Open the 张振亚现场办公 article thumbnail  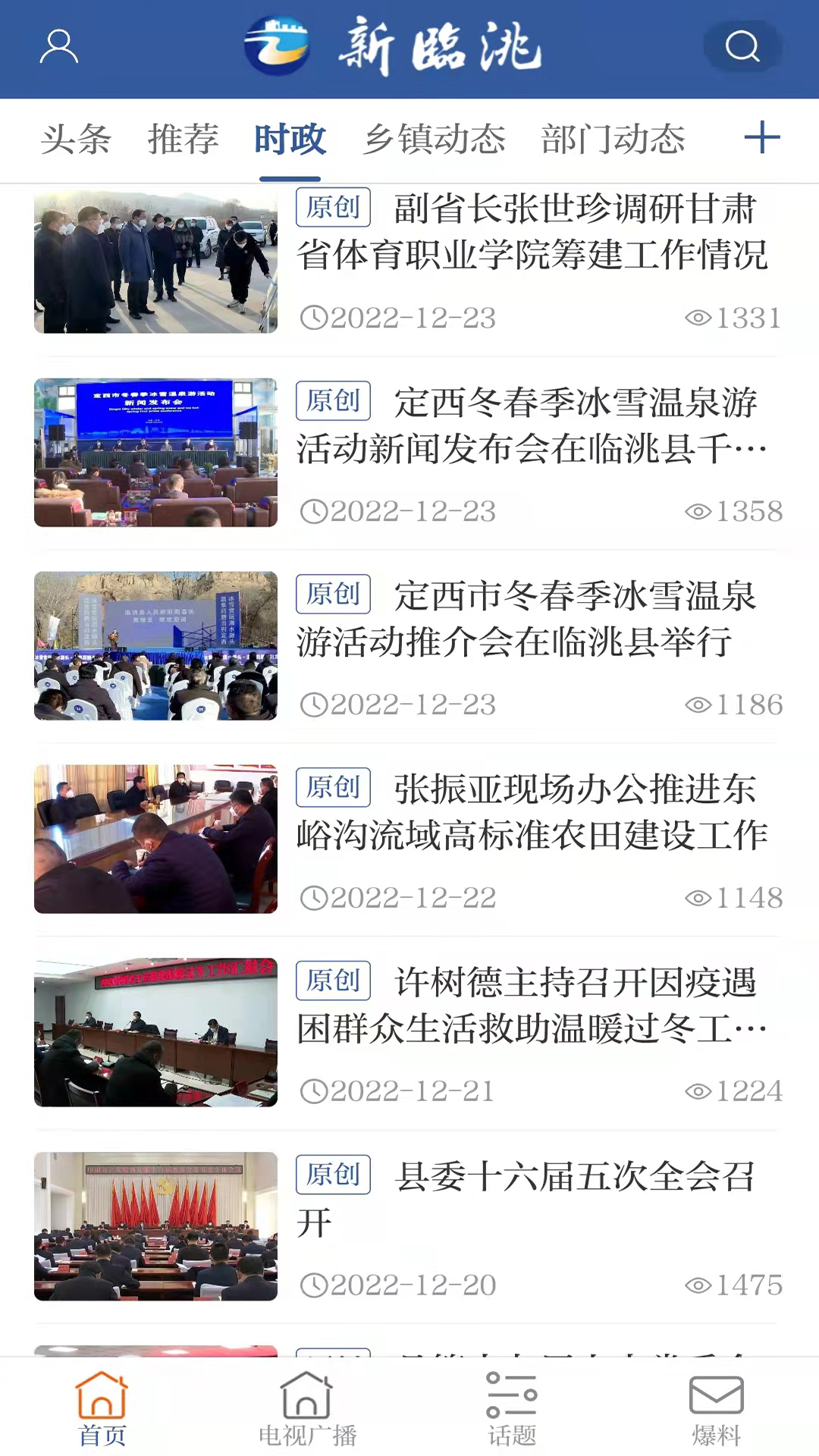pyautogui.click(x=155, y=839)
